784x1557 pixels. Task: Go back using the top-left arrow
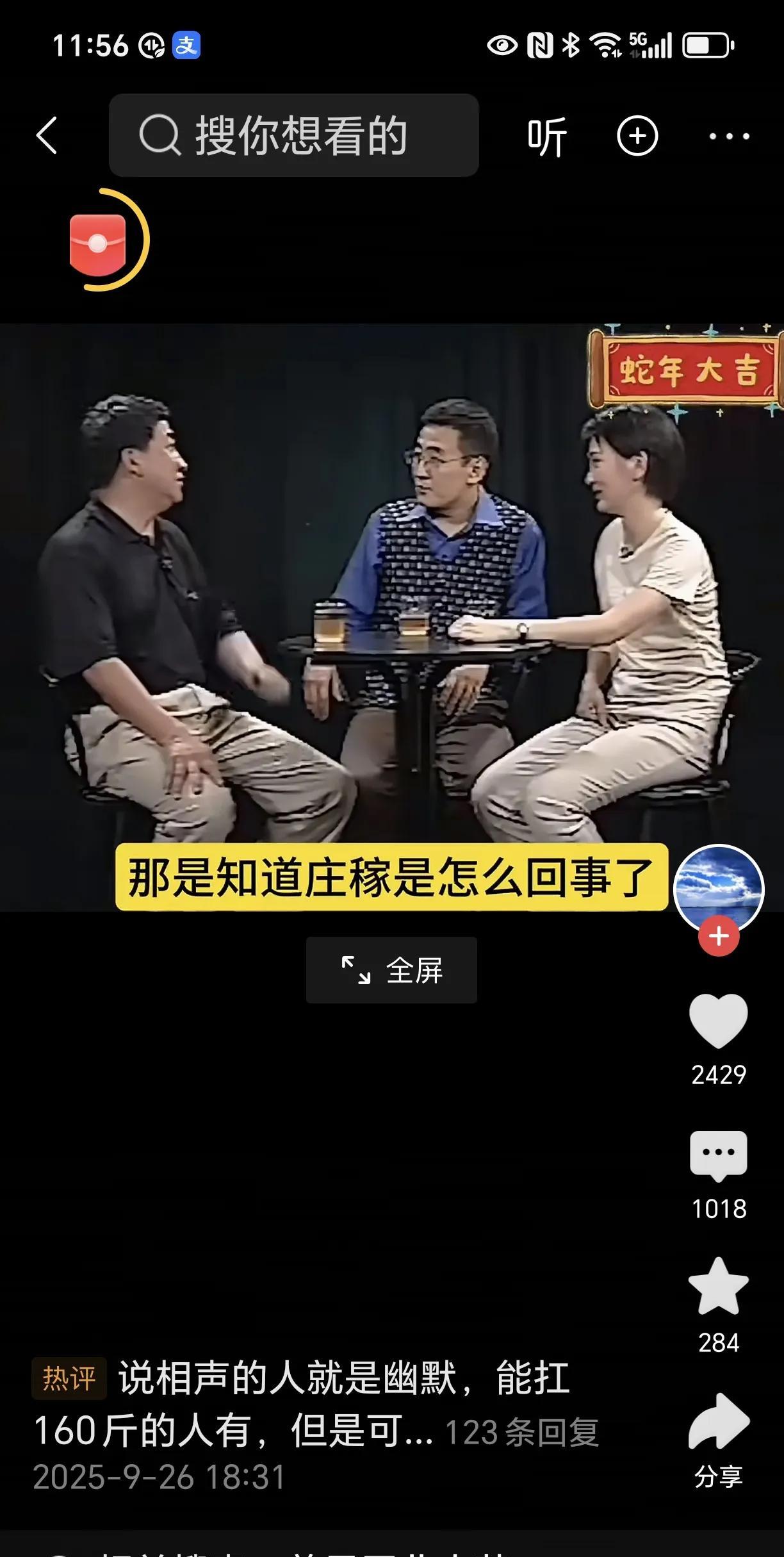(x=47, y=135)
